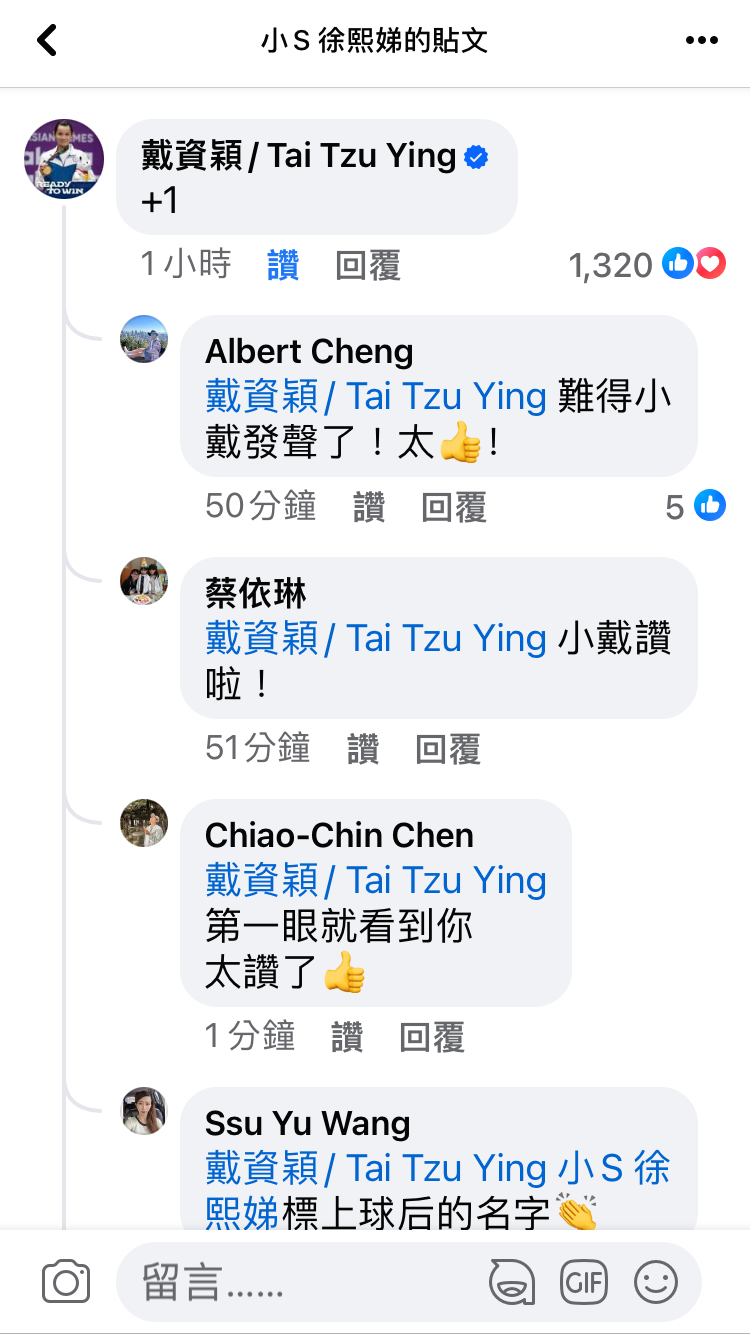Reply to Albert Cheng's comment
Image resolution: width=750 pixels, height=1334 pixels.
[454, 507]
